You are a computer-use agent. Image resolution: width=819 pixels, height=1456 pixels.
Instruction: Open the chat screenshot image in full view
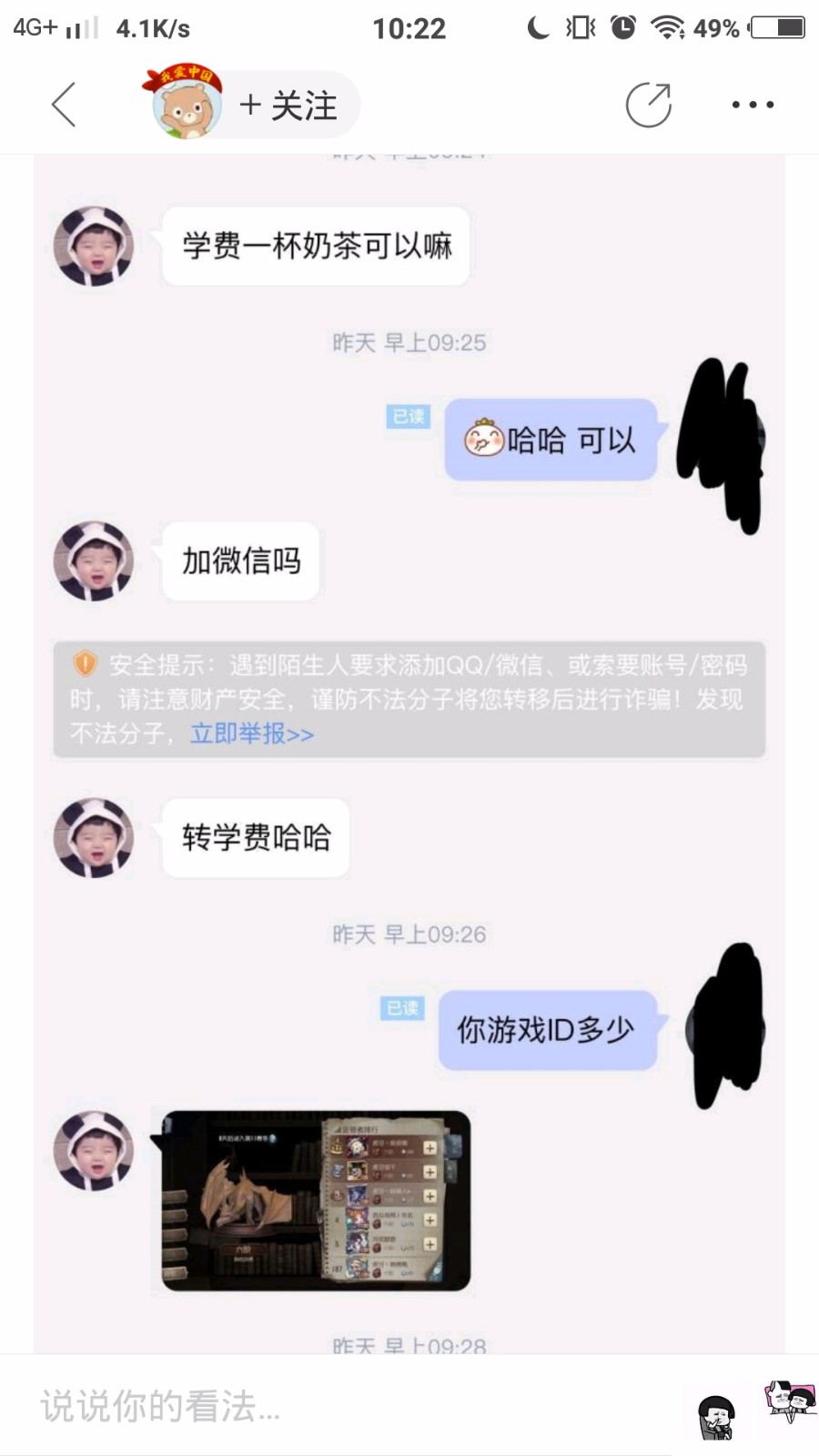coord(409,753)
